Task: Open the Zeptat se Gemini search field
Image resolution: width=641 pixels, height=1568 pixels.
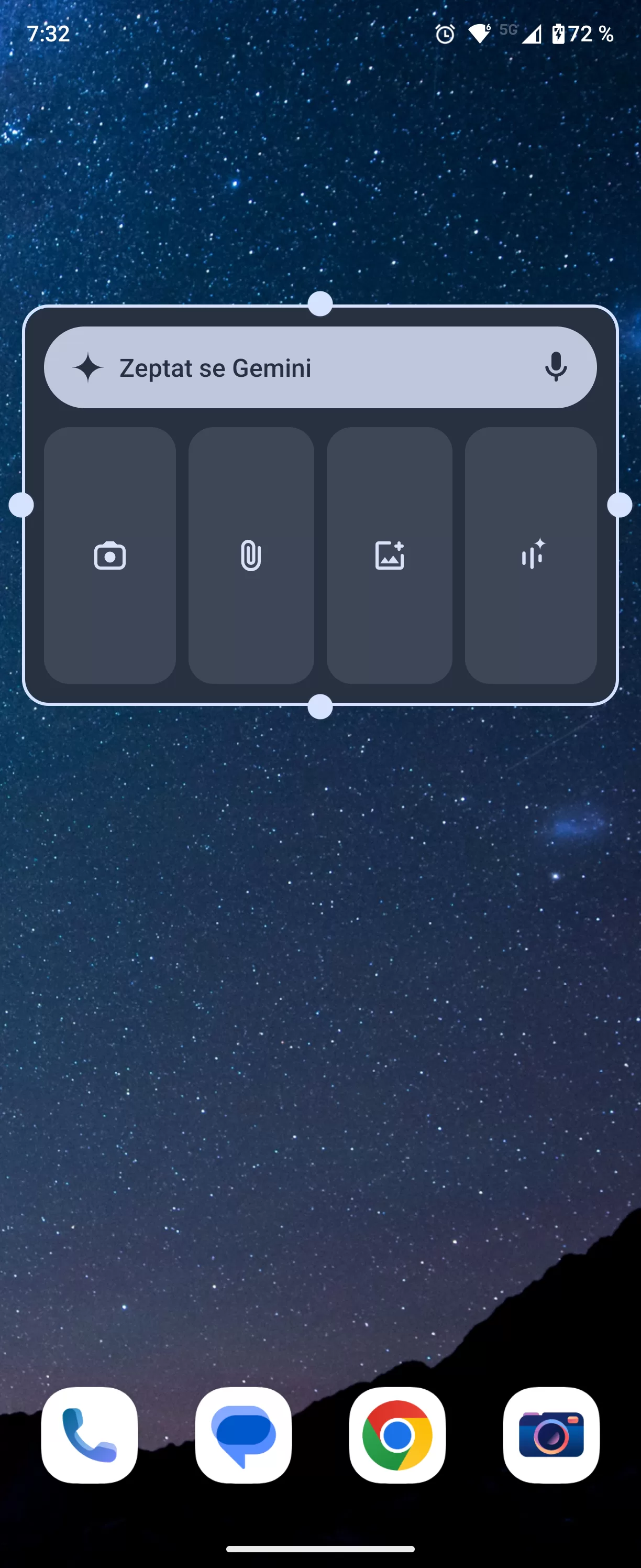Action: tap(292, 368)
